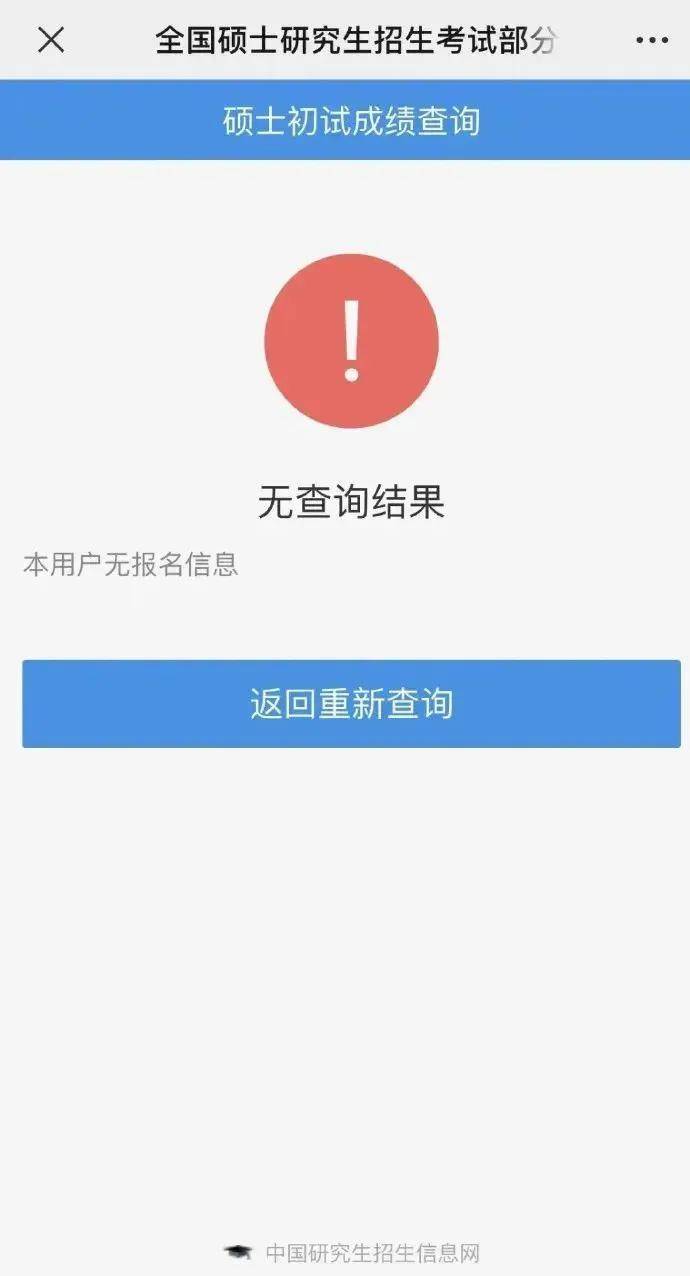
Task: Tap the 返回重新查询 button
Action: (x=351, y=703)
